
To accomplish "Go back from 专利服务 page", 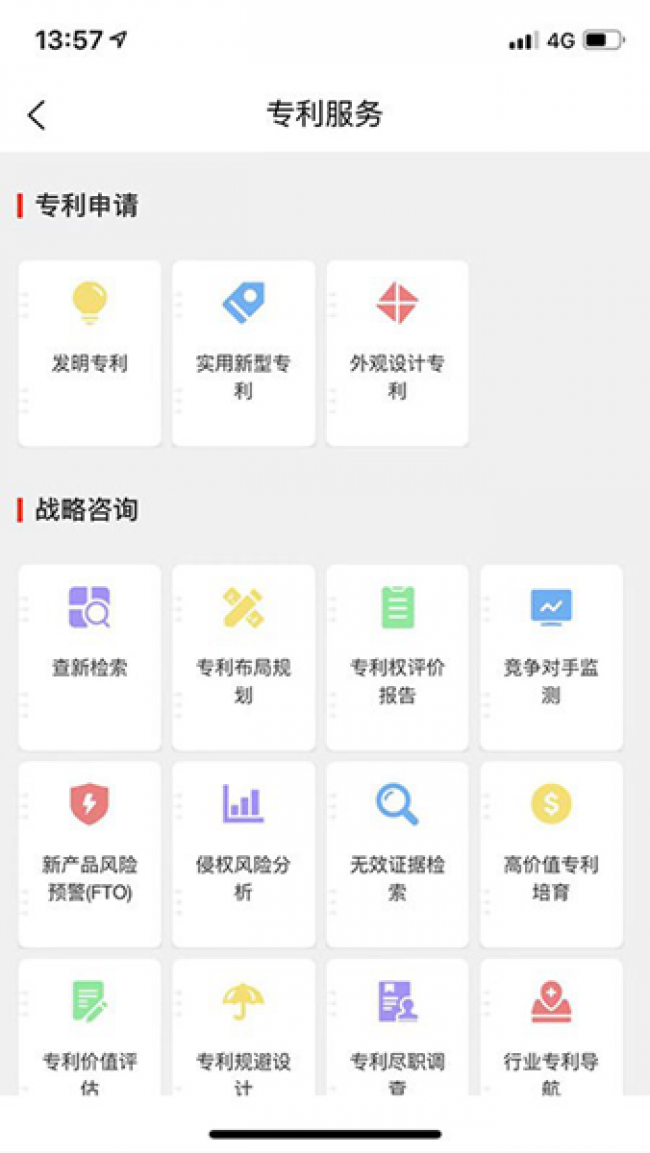I will click(37, 115).
